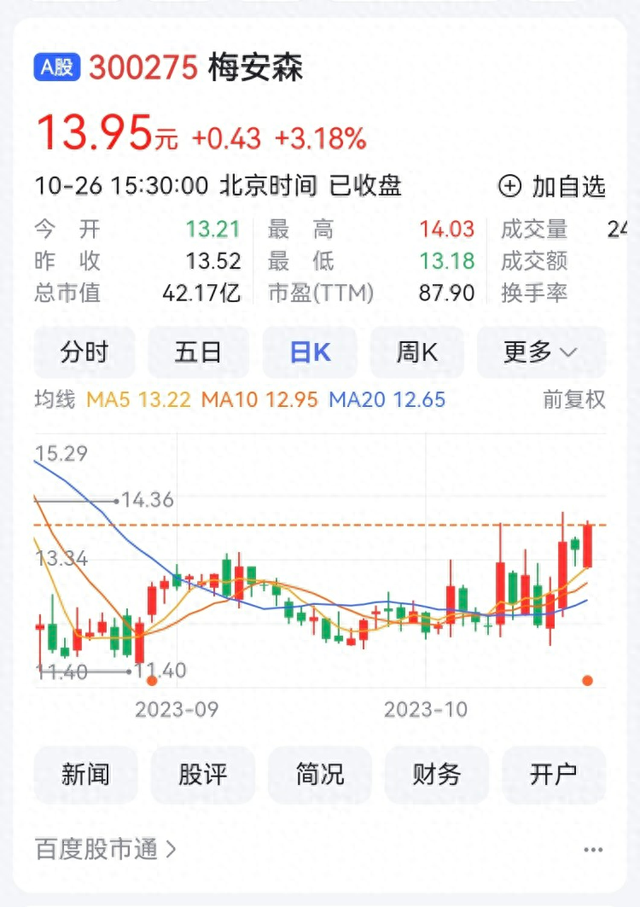The image size is (640, 907).
Task: Open the 简况 company overview
Action: point(320,774)
